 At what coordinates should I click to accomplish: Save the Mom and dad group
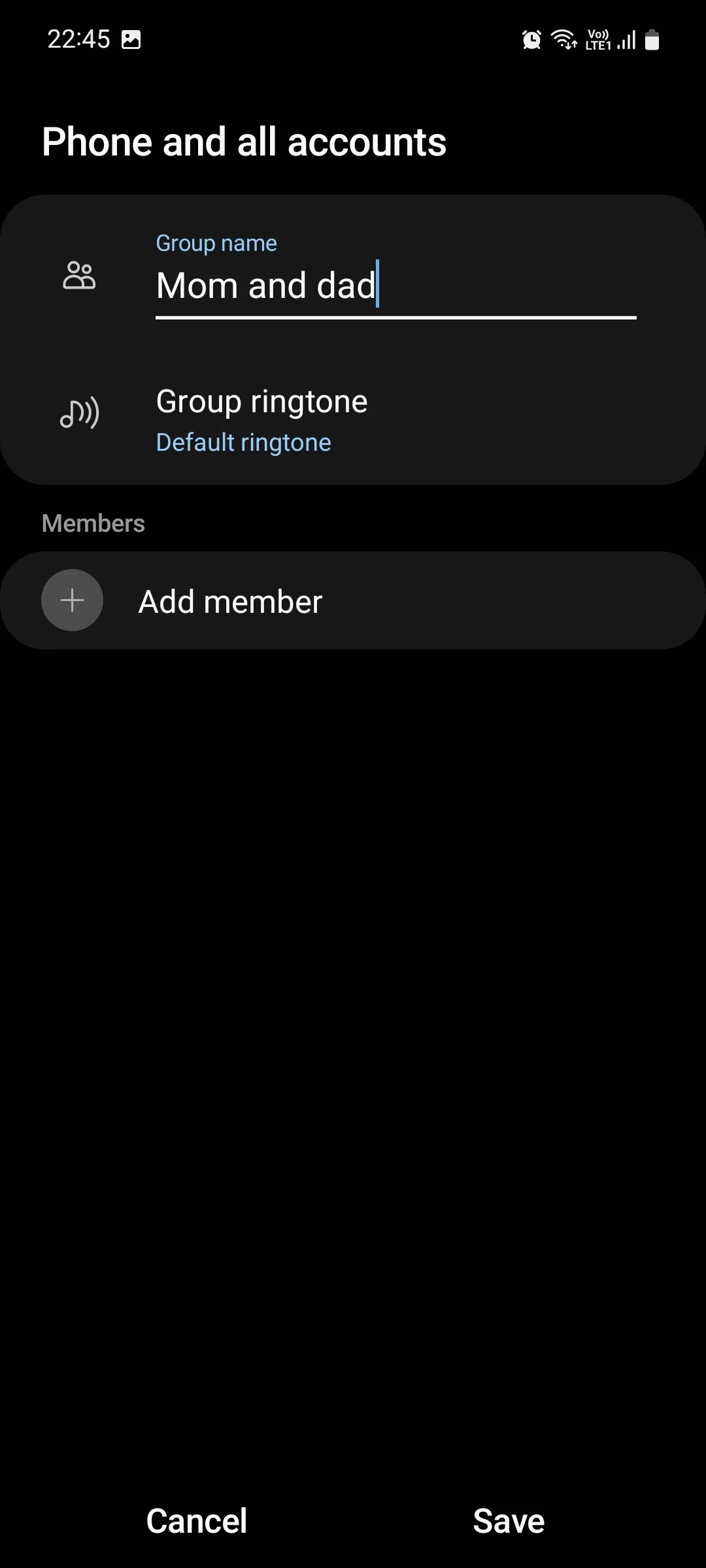pyautogui.click(x=509, y=1520)
